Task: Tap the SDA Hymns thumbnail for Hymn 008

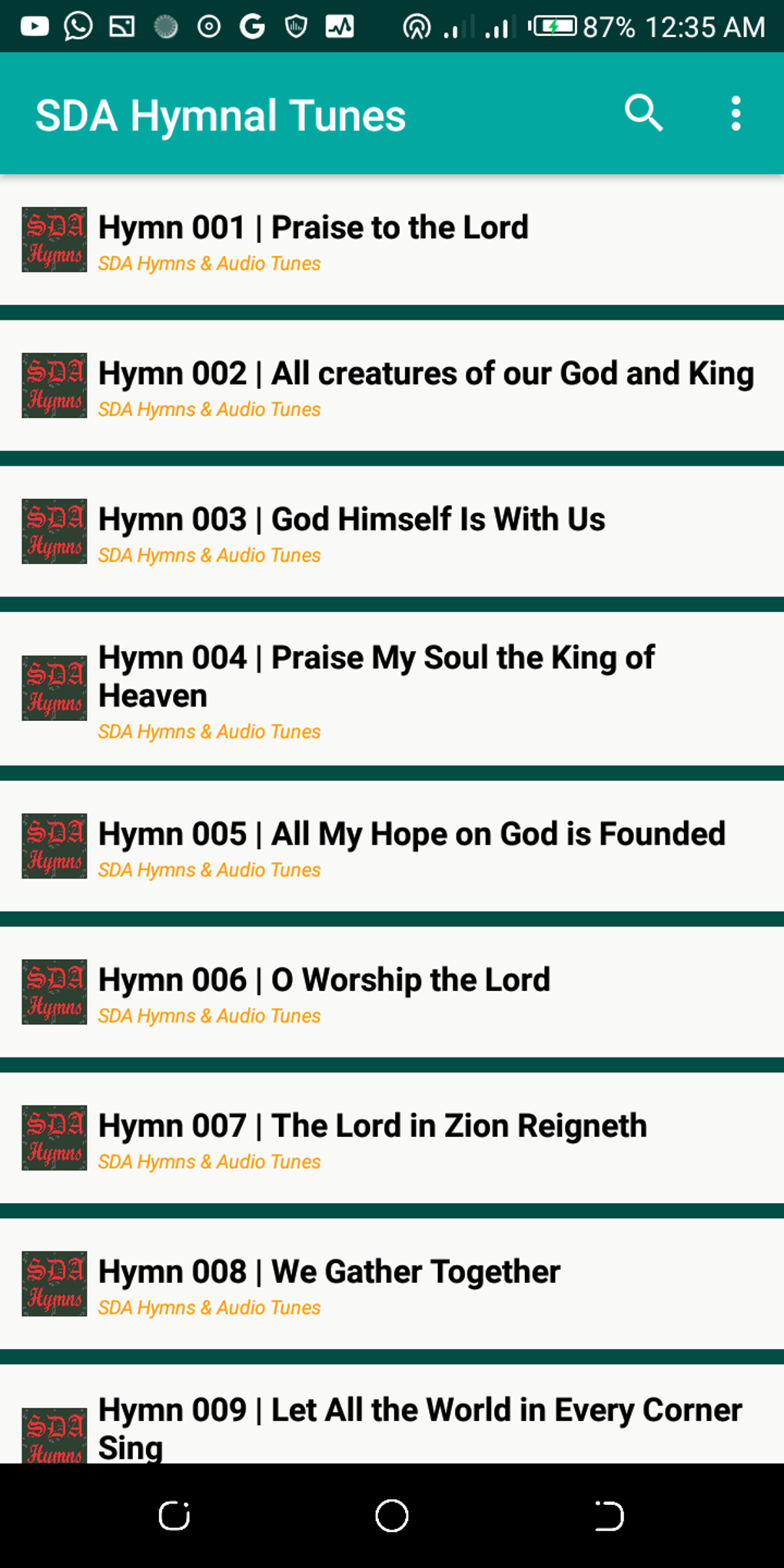Action: pyautogui.click(x=53, y=1284)
